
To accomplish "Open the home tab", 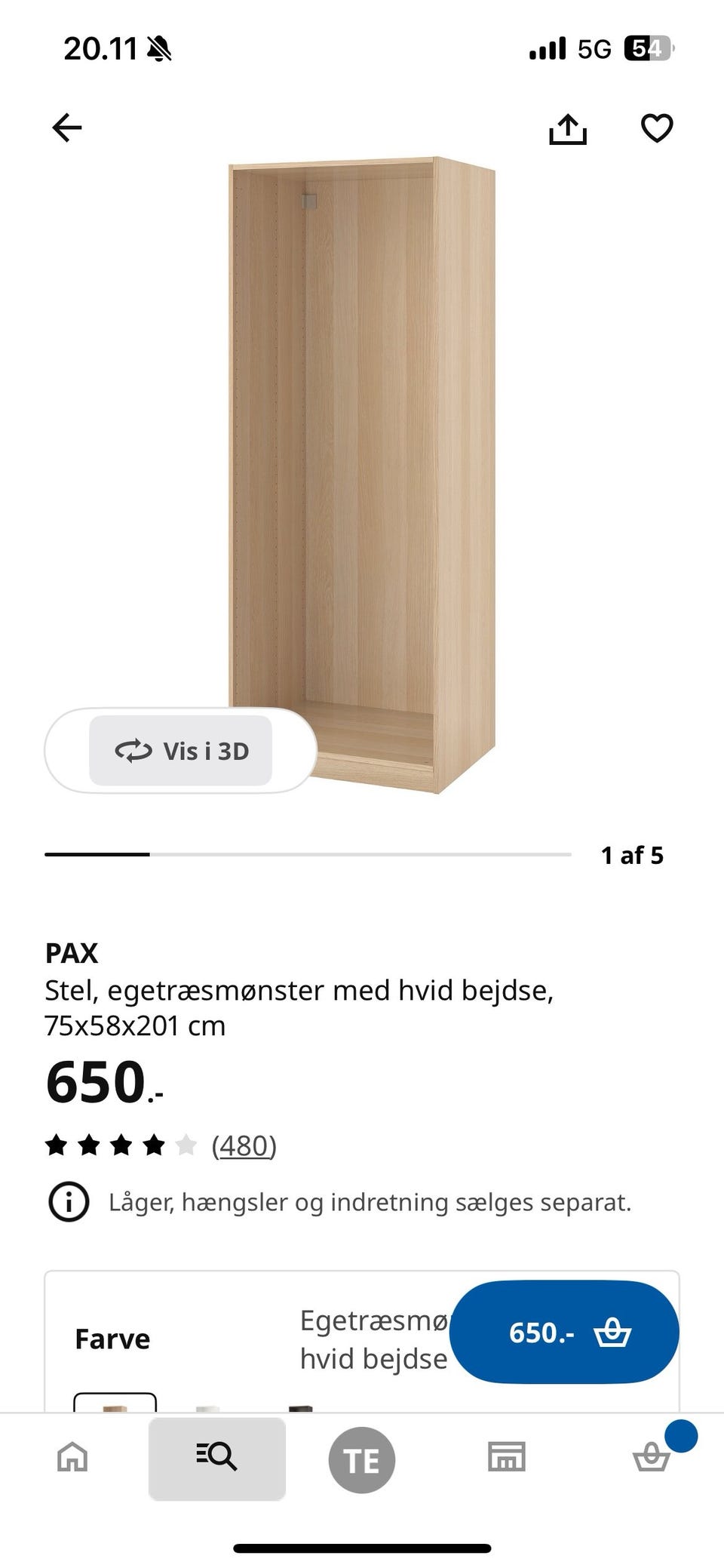I will (72, 1456).
